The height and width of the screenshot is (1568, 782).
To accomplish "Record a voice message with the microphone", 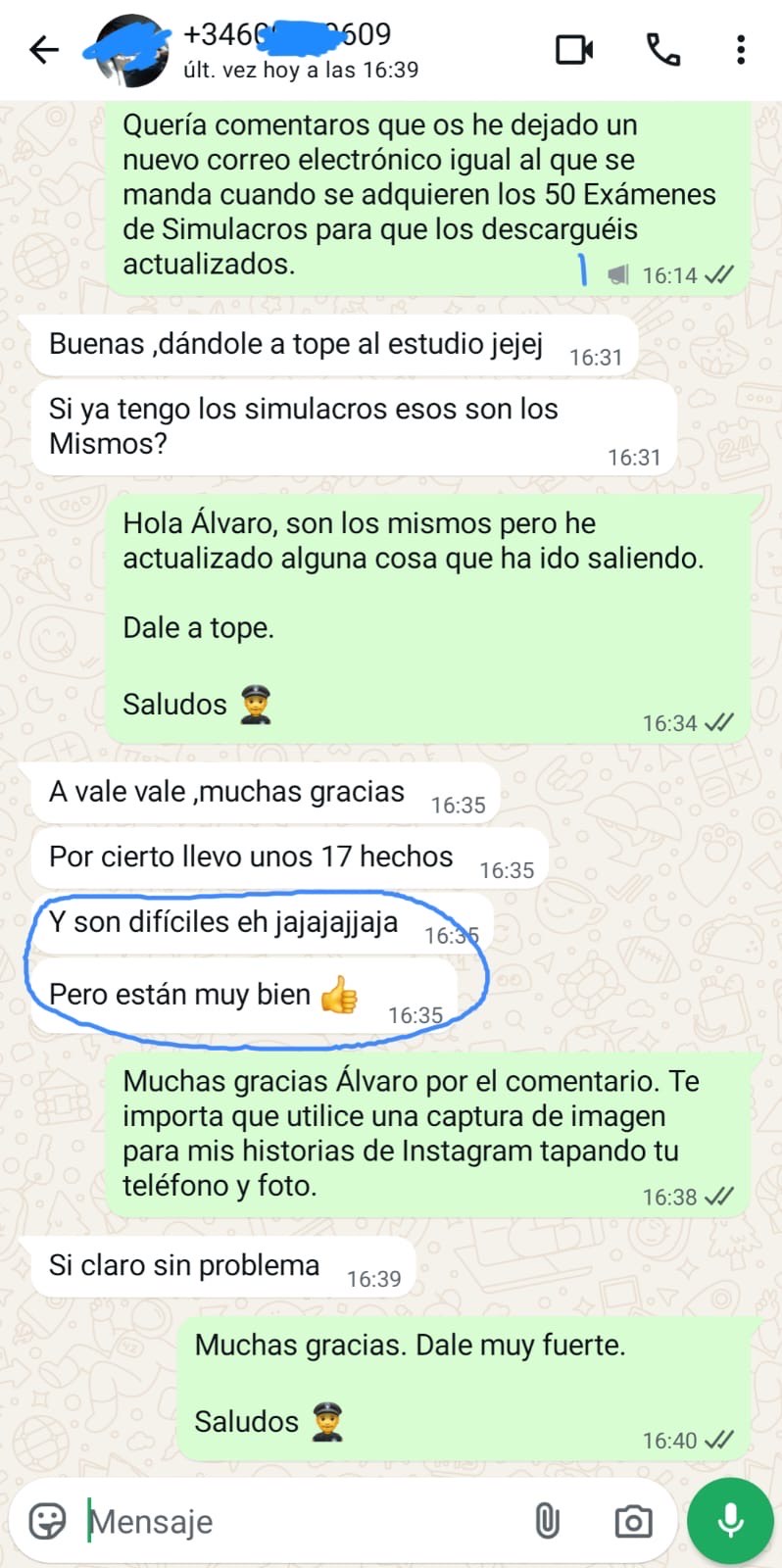I will click(x=730, y=1521).
